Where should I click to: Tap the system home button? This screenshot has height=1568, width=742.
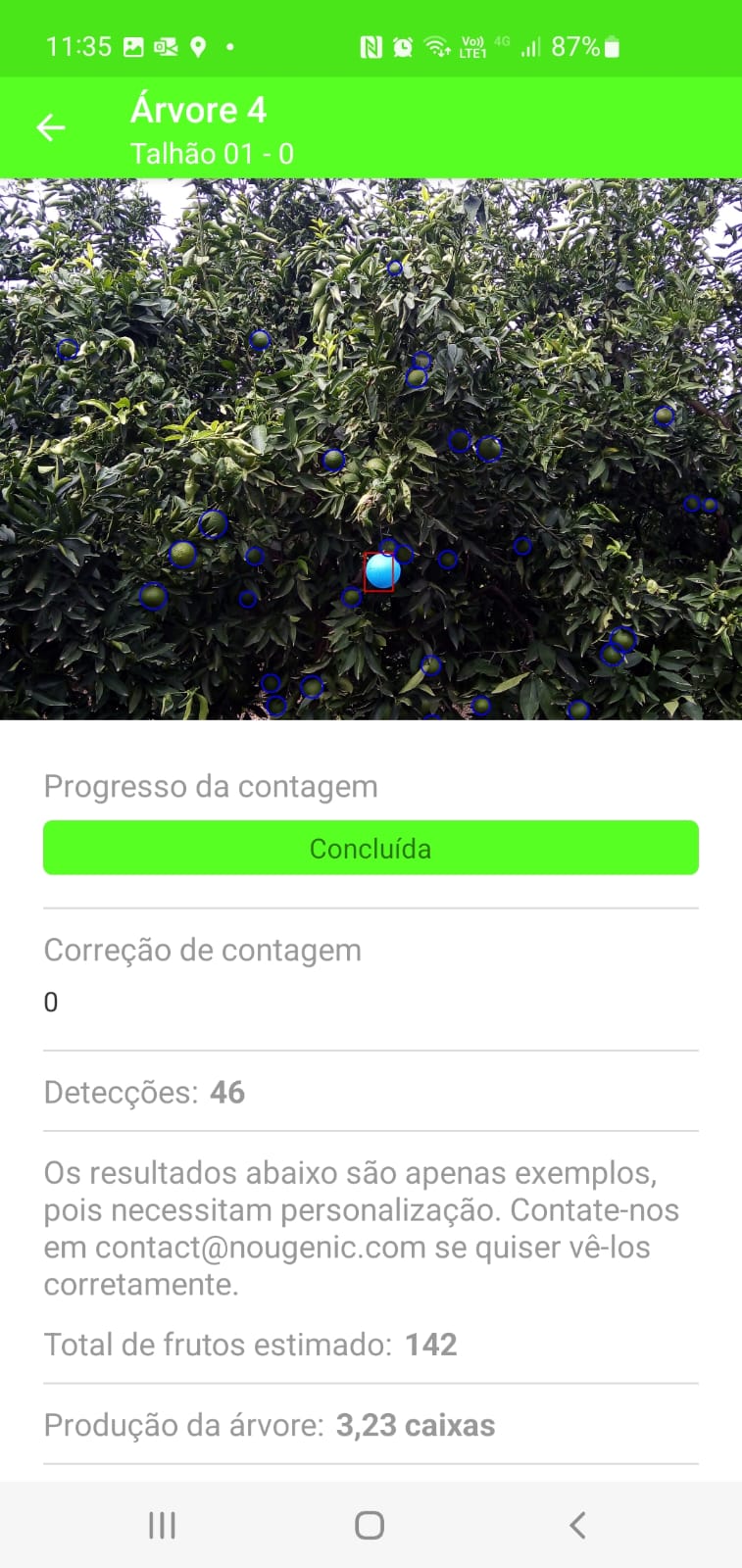click(x=370, y=1525)
